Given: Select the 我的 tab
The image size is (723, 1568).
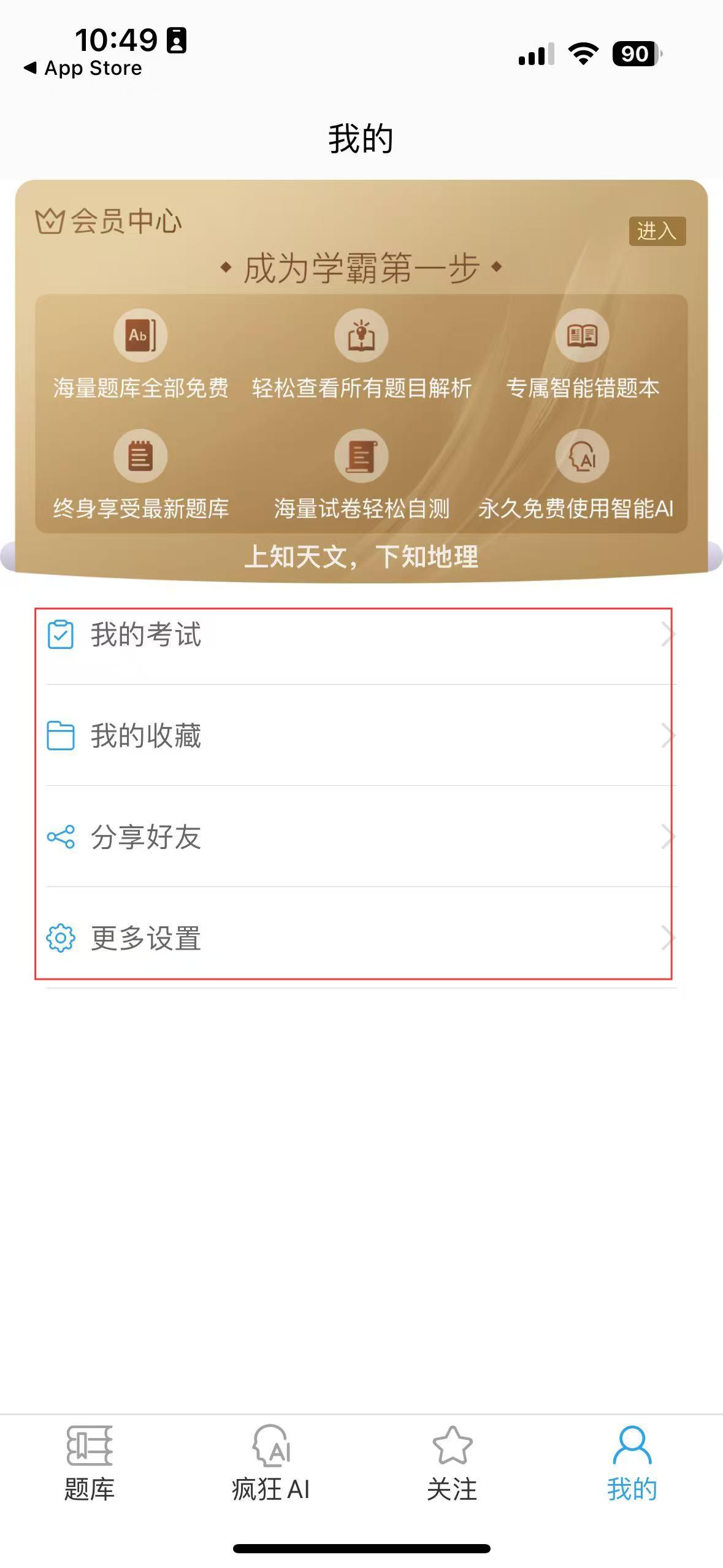Looking at the screenshot, I should pos(632,1464).
